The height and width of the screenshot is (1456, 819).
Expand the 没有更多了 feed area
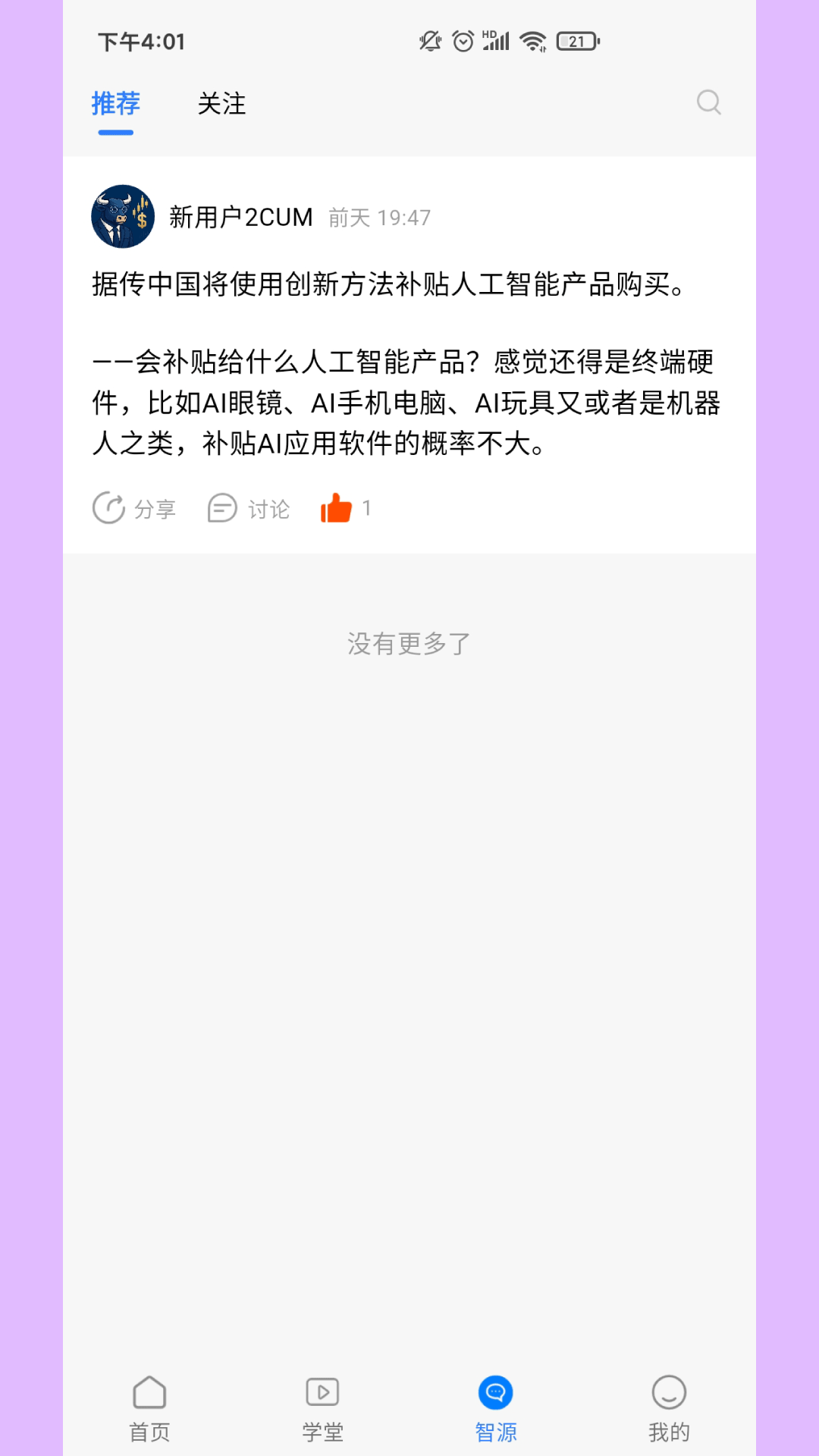point(408,642)
